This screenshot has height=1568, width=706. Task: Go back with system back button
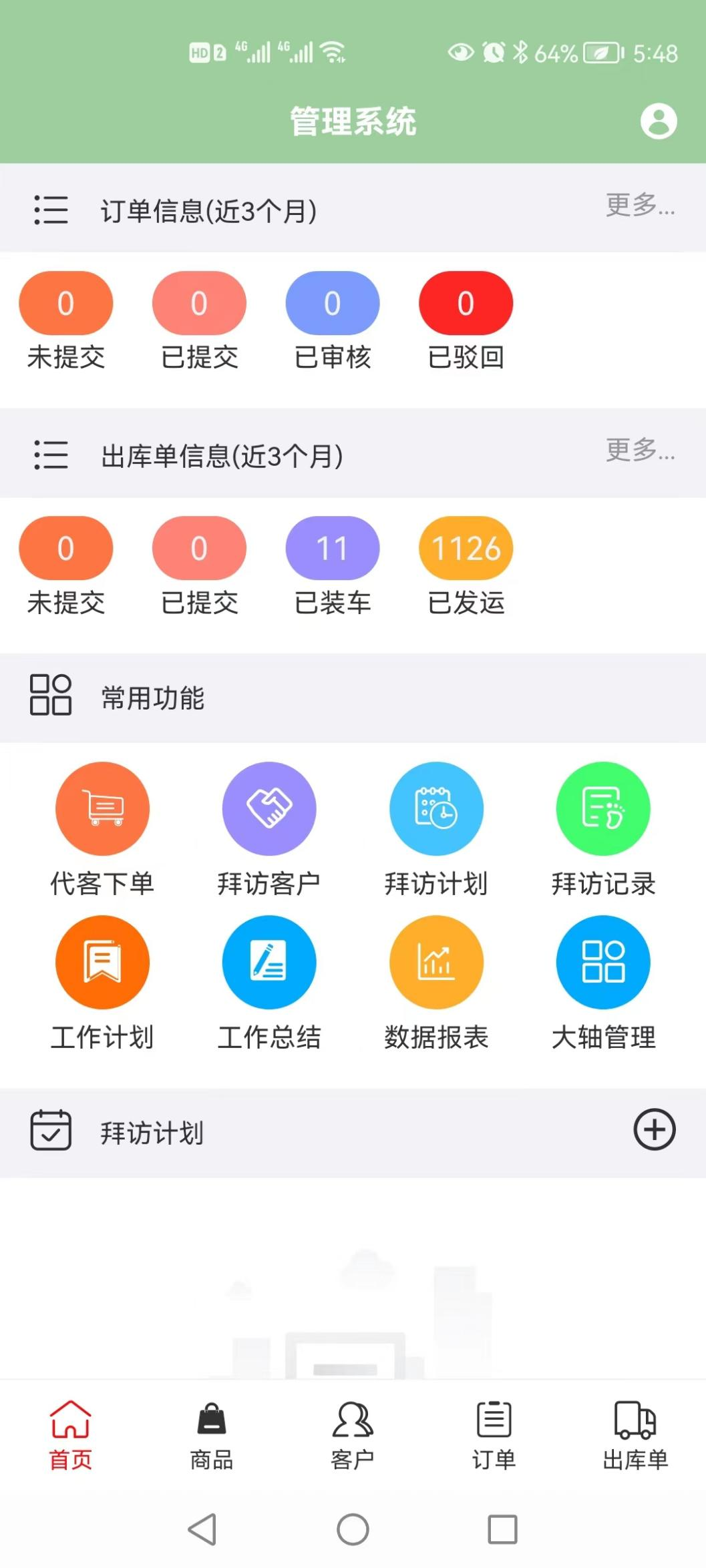(x=202, y=1529)
